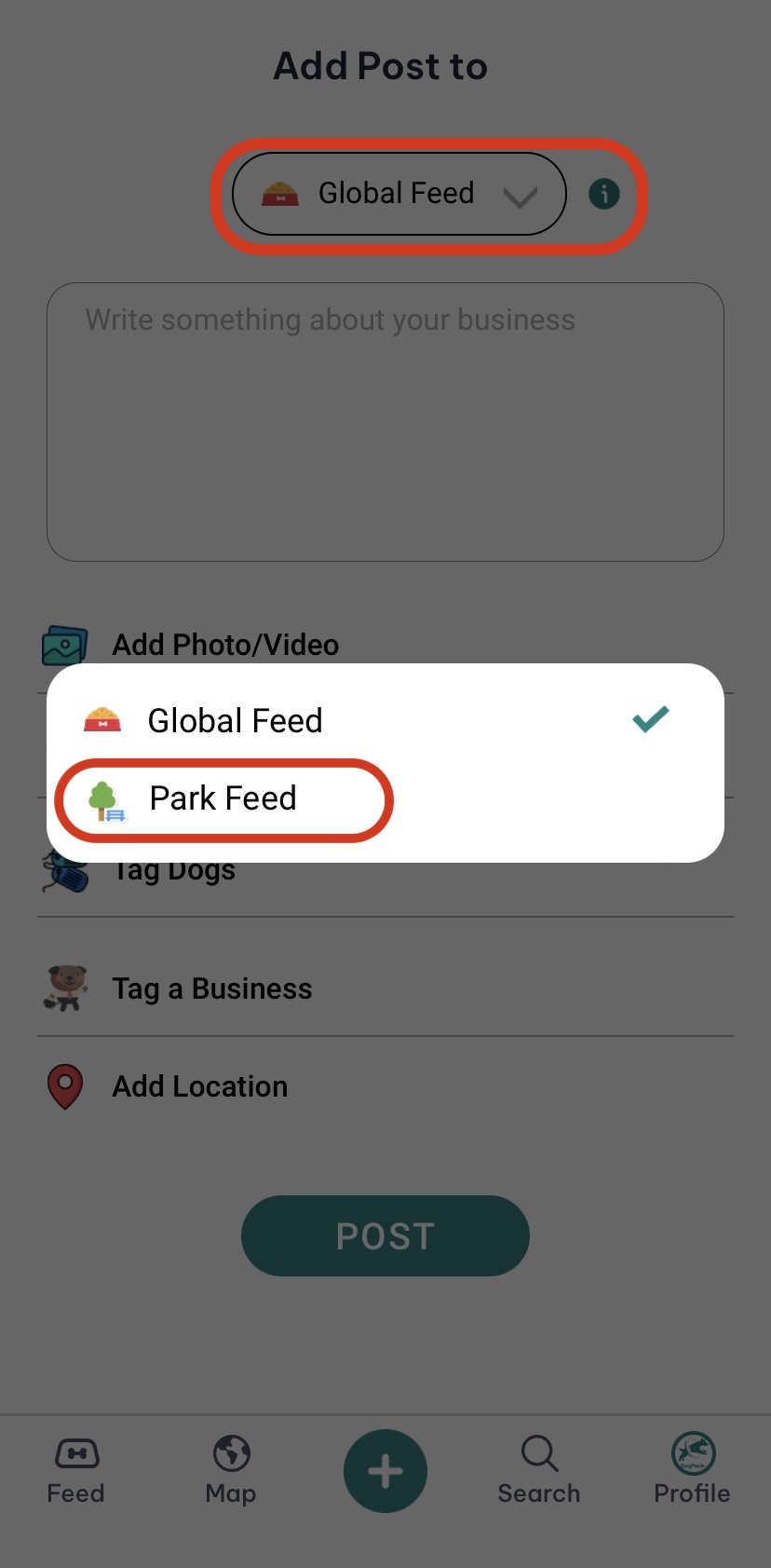Tap the location pin icon
771x1568 pixels.
click(x=63, y=1085)
